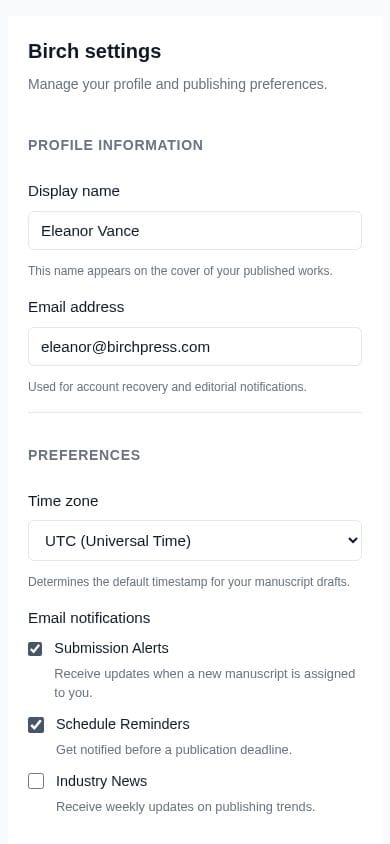Uncheck Submission Alerts notifications
The height and width of the screenshot is (844, 390).
point(35,649)
